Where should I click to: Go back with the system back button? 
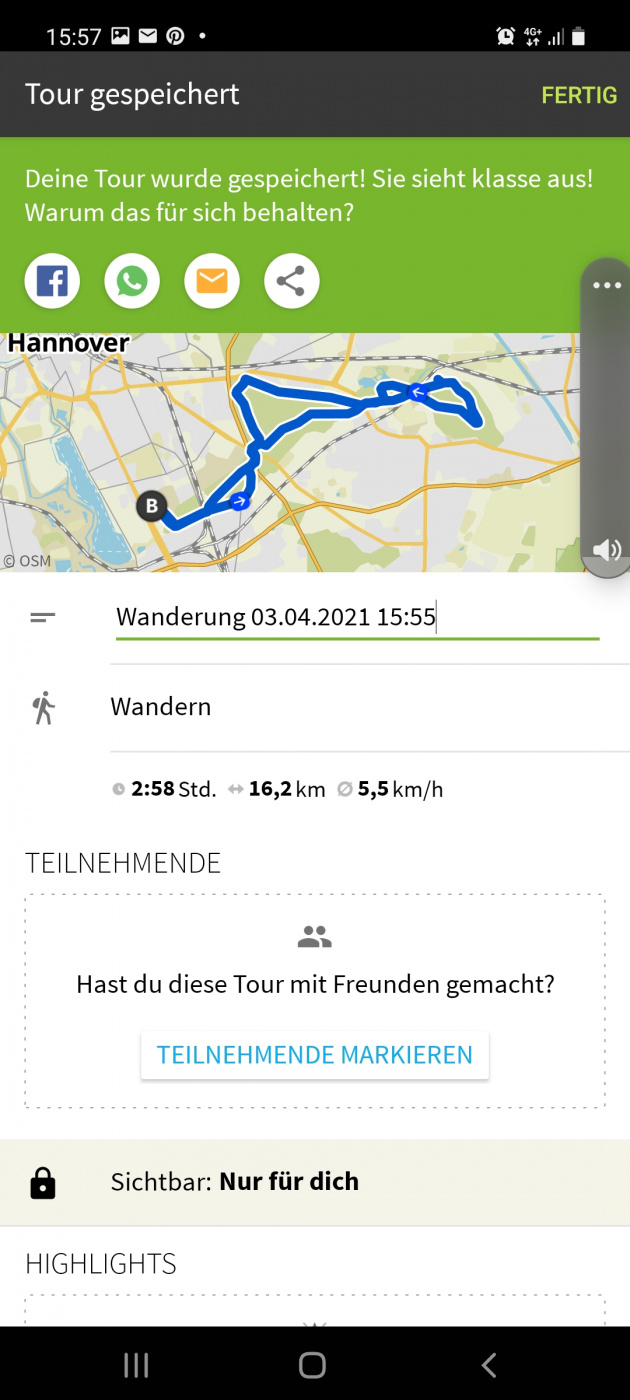pos(488,1364)
